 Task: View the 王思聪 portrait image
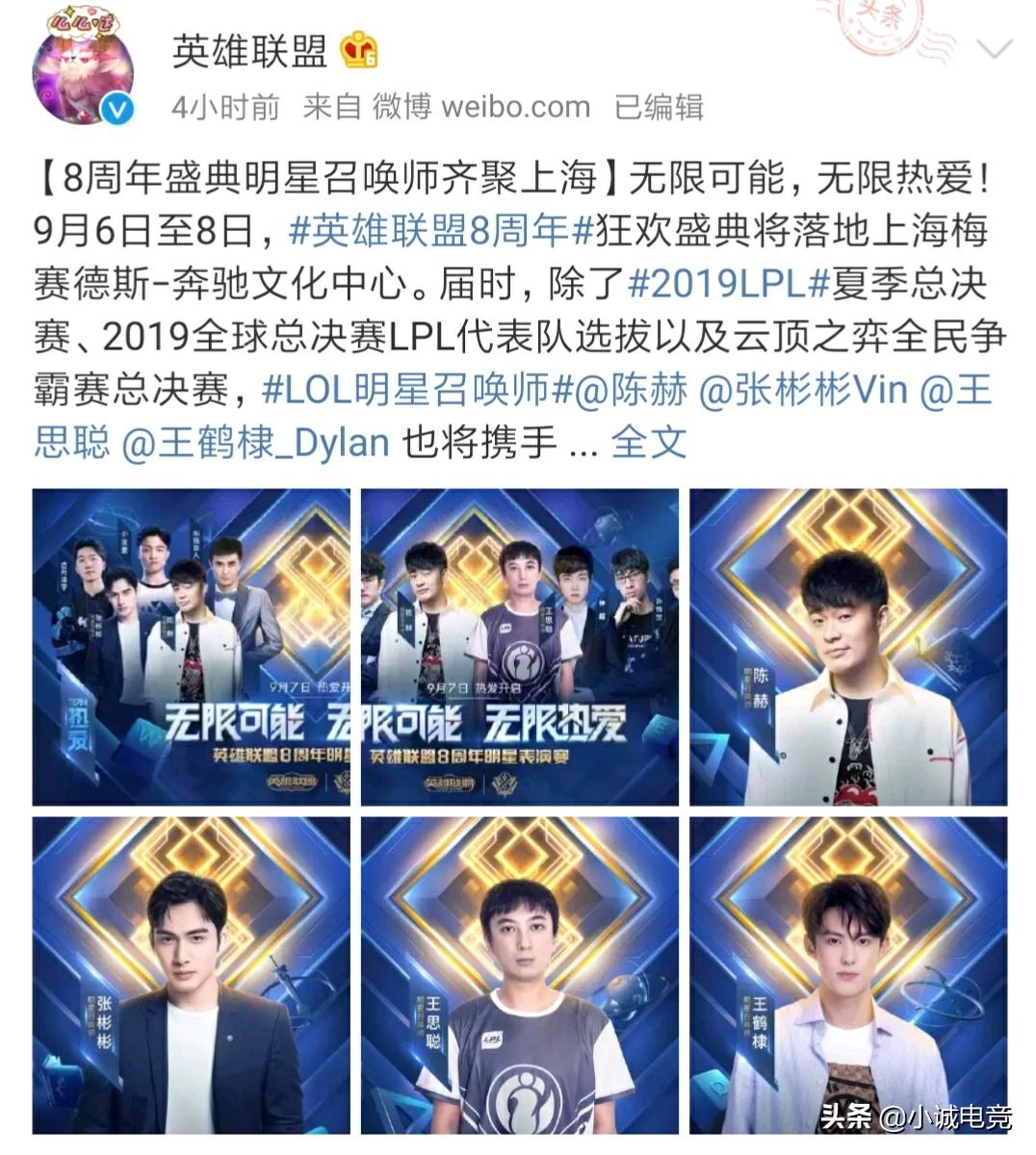tap(520, 975)
